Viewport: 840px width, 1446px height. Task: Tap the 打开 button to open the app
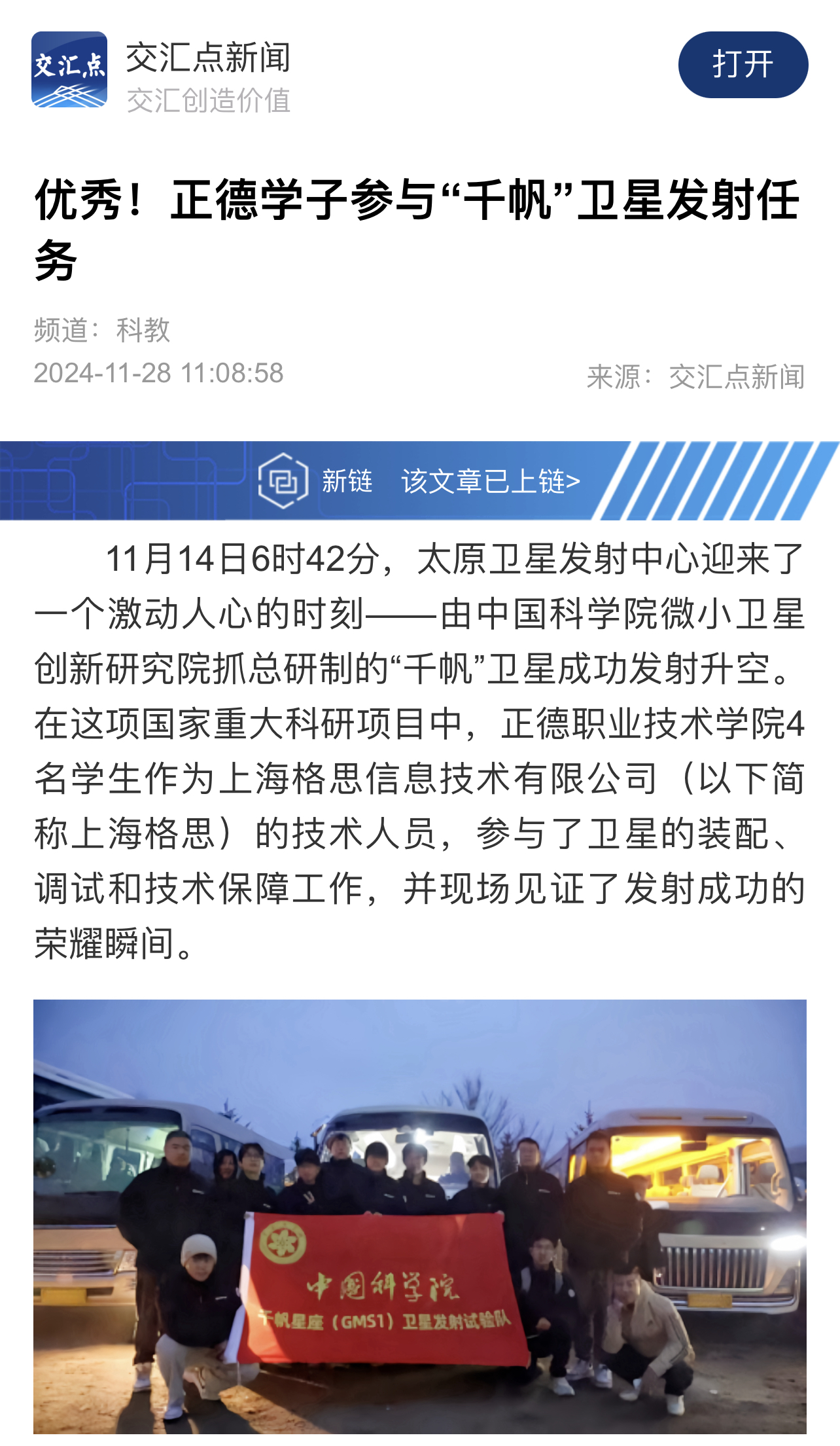[x=743, y=65]
